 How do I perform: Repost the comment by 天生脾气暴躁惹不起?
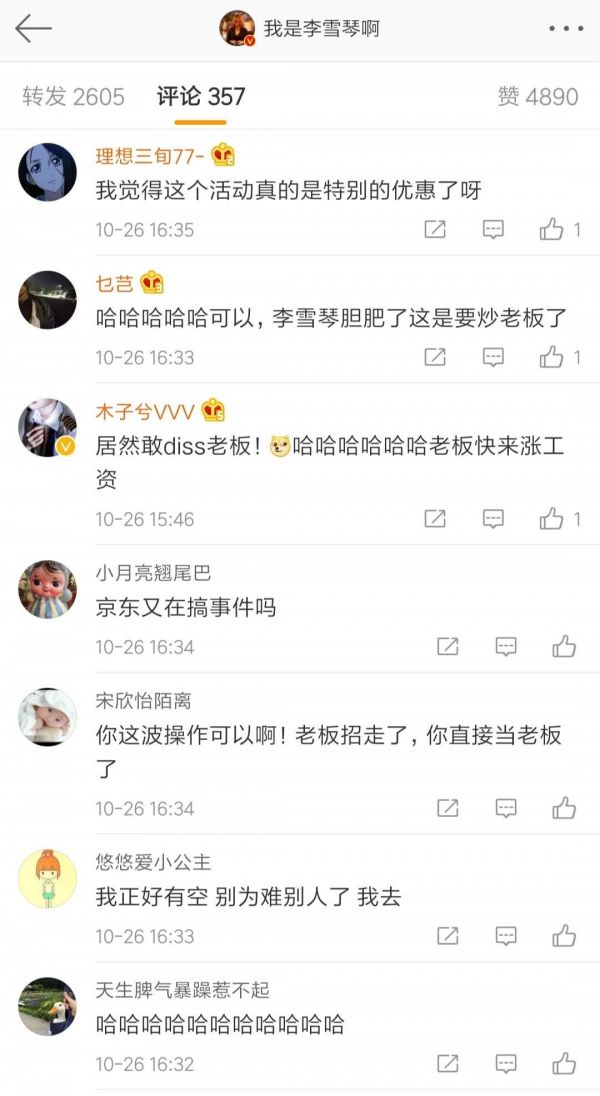coord(448,1063)
